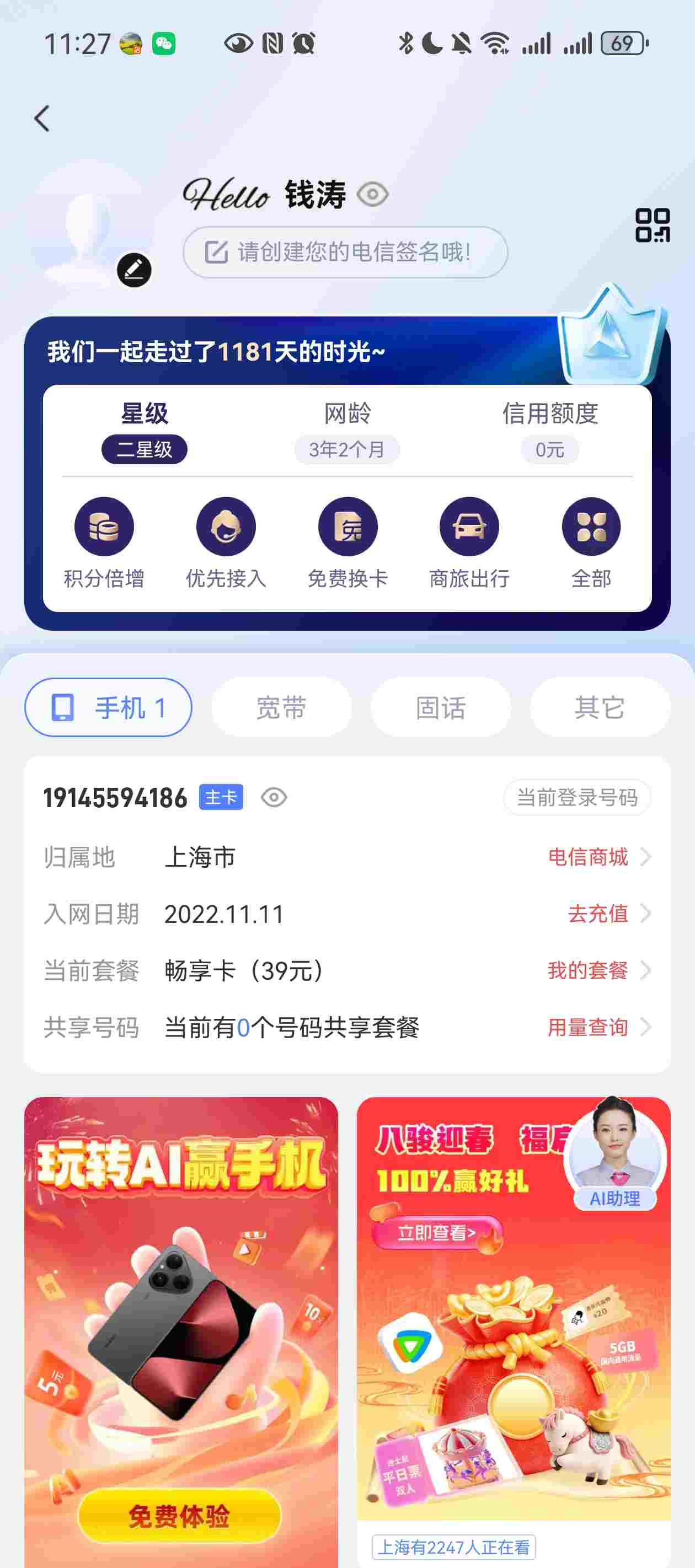Open 我的套餐 link

(x=598, y=970)
